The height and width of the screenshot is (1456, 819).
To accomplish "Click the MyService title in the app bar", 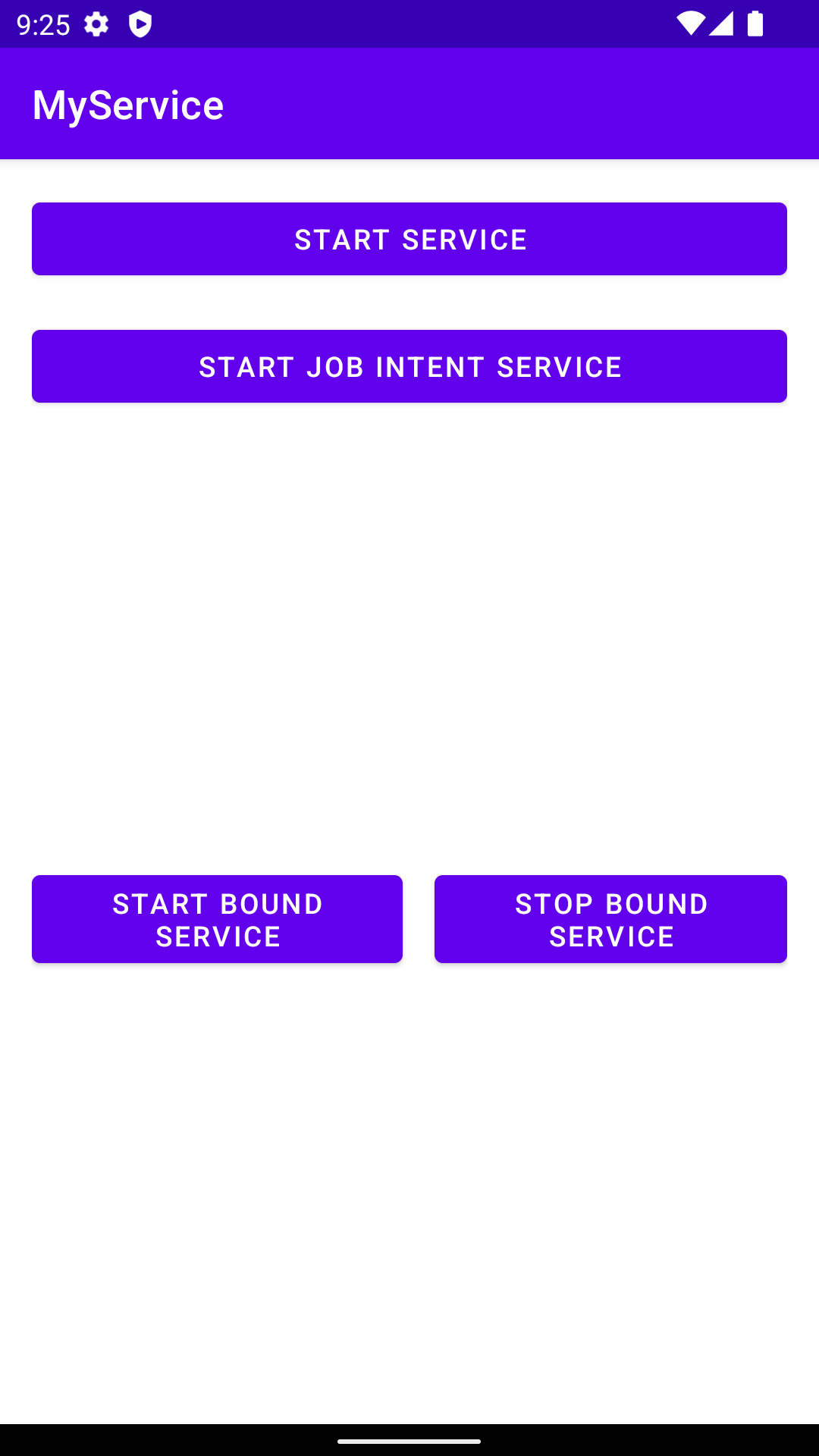I will [x=127, y=104].
